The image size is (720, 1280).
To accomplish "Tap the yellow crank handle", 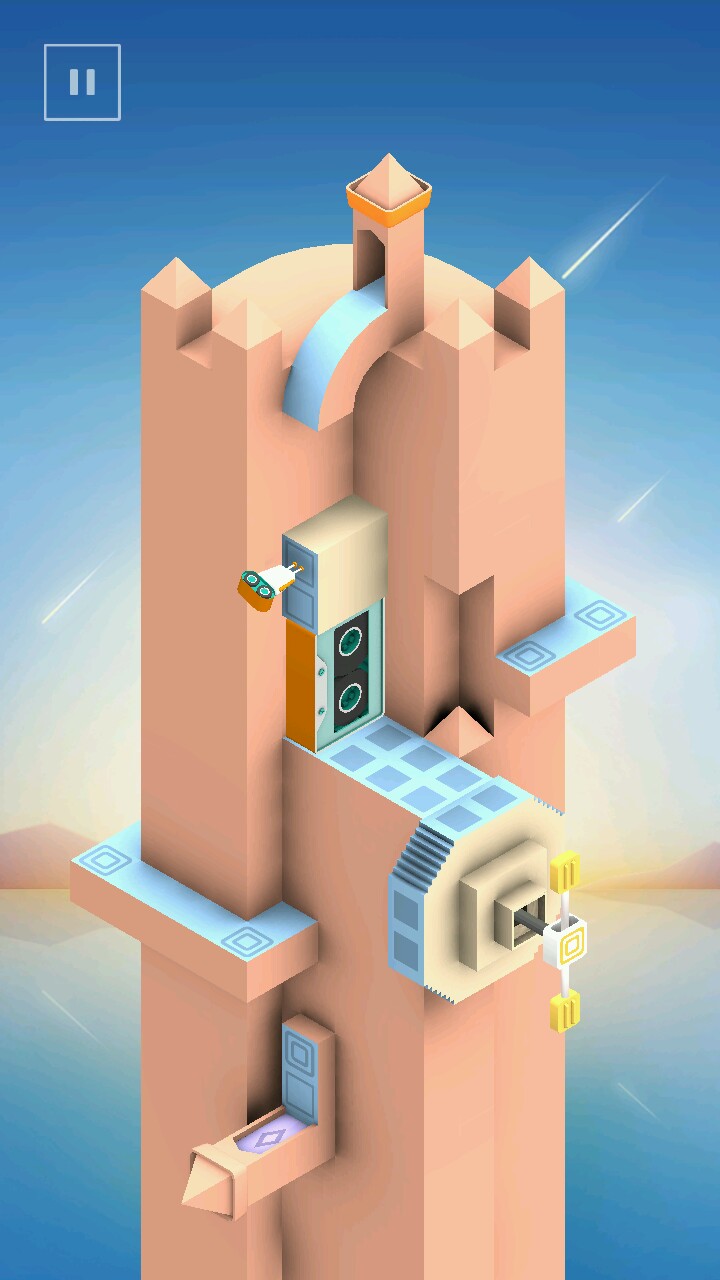I will [x=565, y=941].
